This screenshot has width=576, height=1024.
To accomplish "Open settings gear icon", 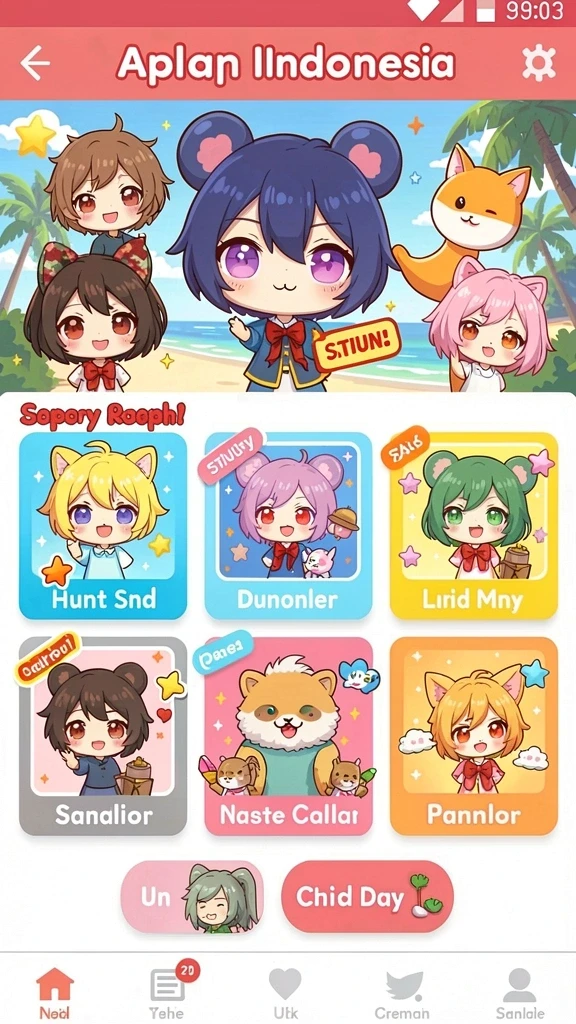I will (539, 63).
